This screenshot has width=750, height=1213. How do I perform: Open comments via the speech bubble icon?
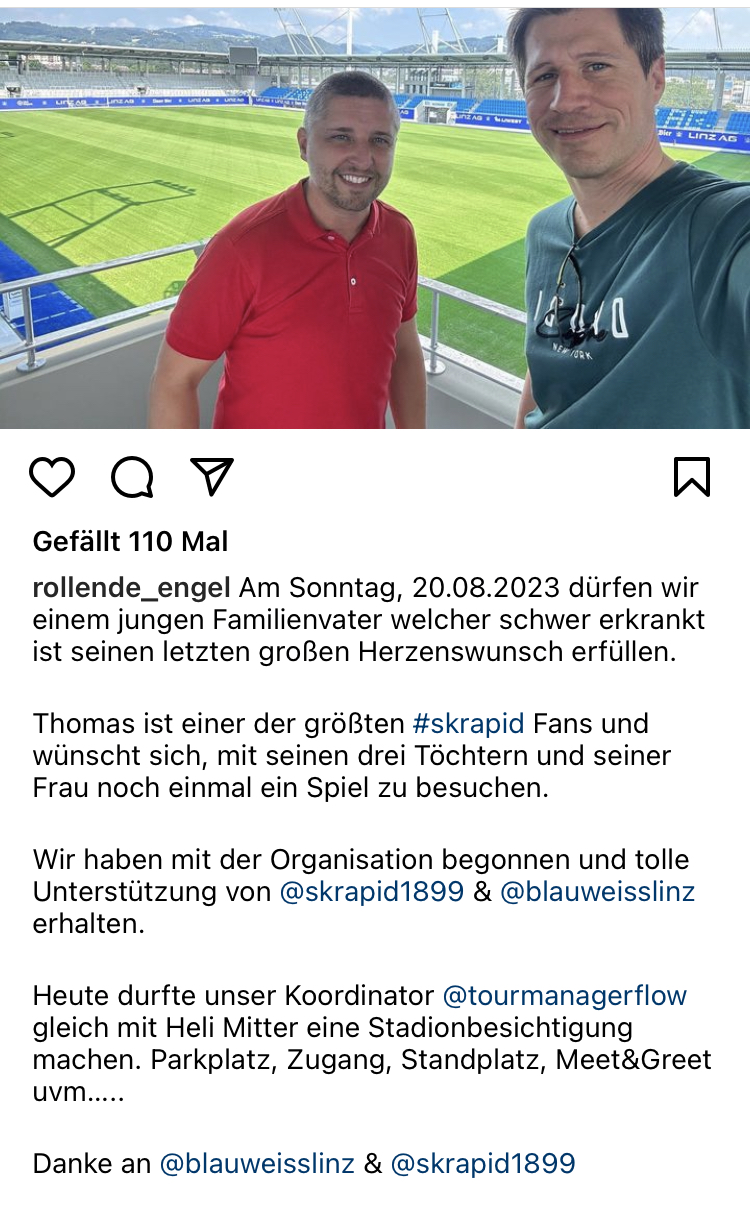pyautogui.click(x=132, y=477)
